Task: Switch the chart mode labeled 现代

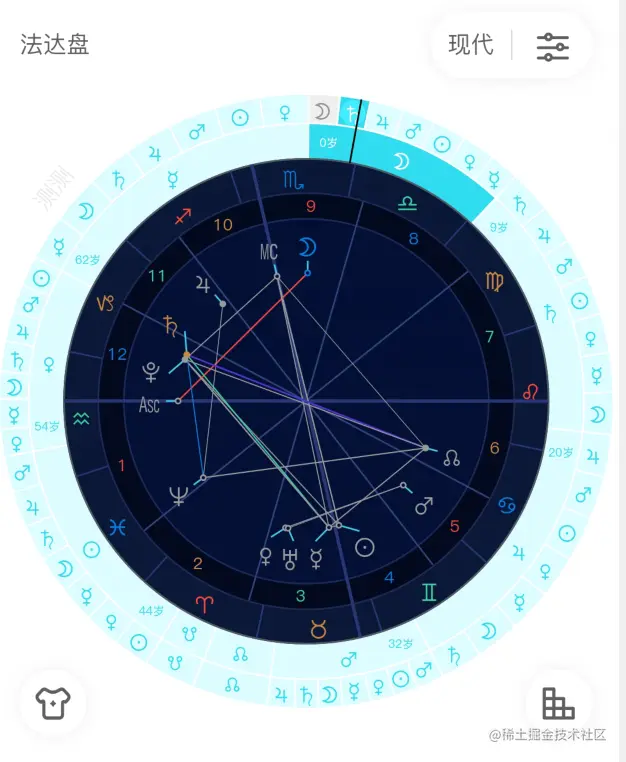Action: [470, 45]
